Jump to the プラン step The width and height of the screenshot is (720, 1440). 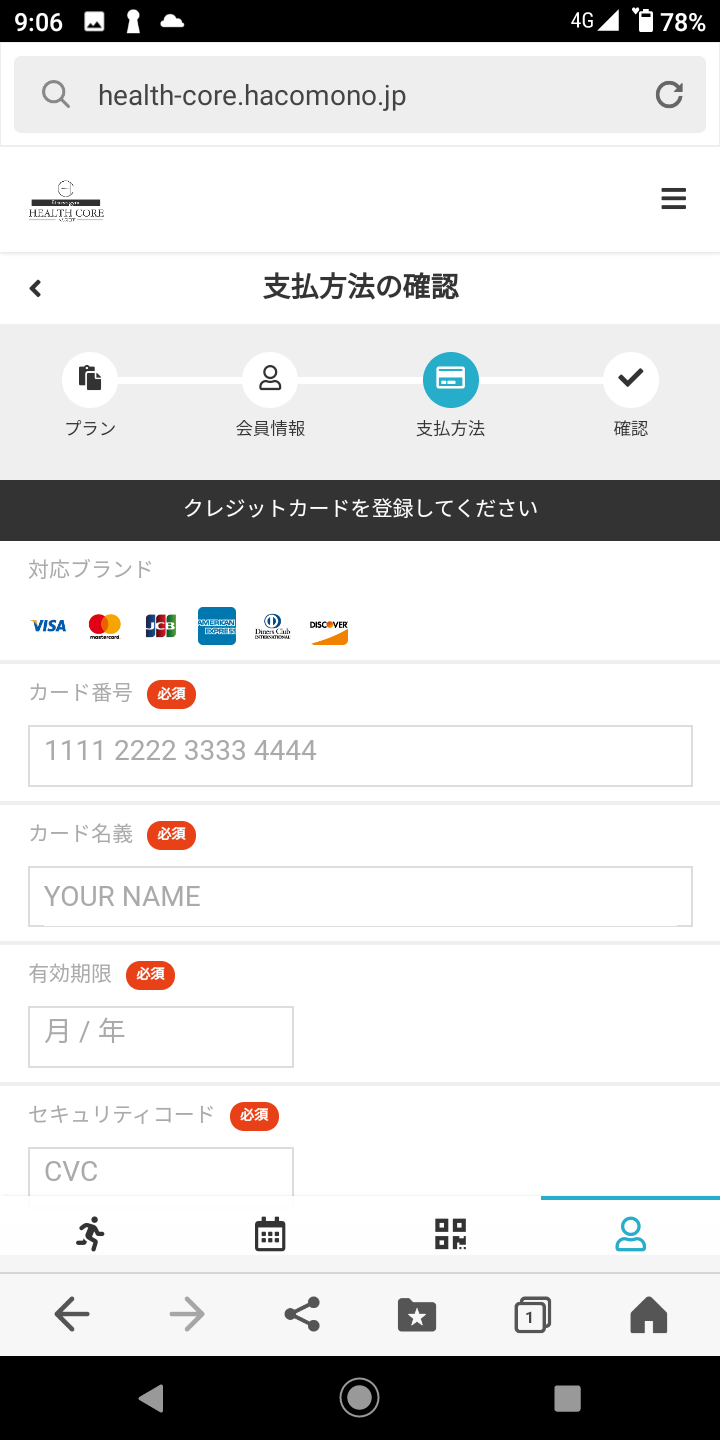[x=90, y=380]
